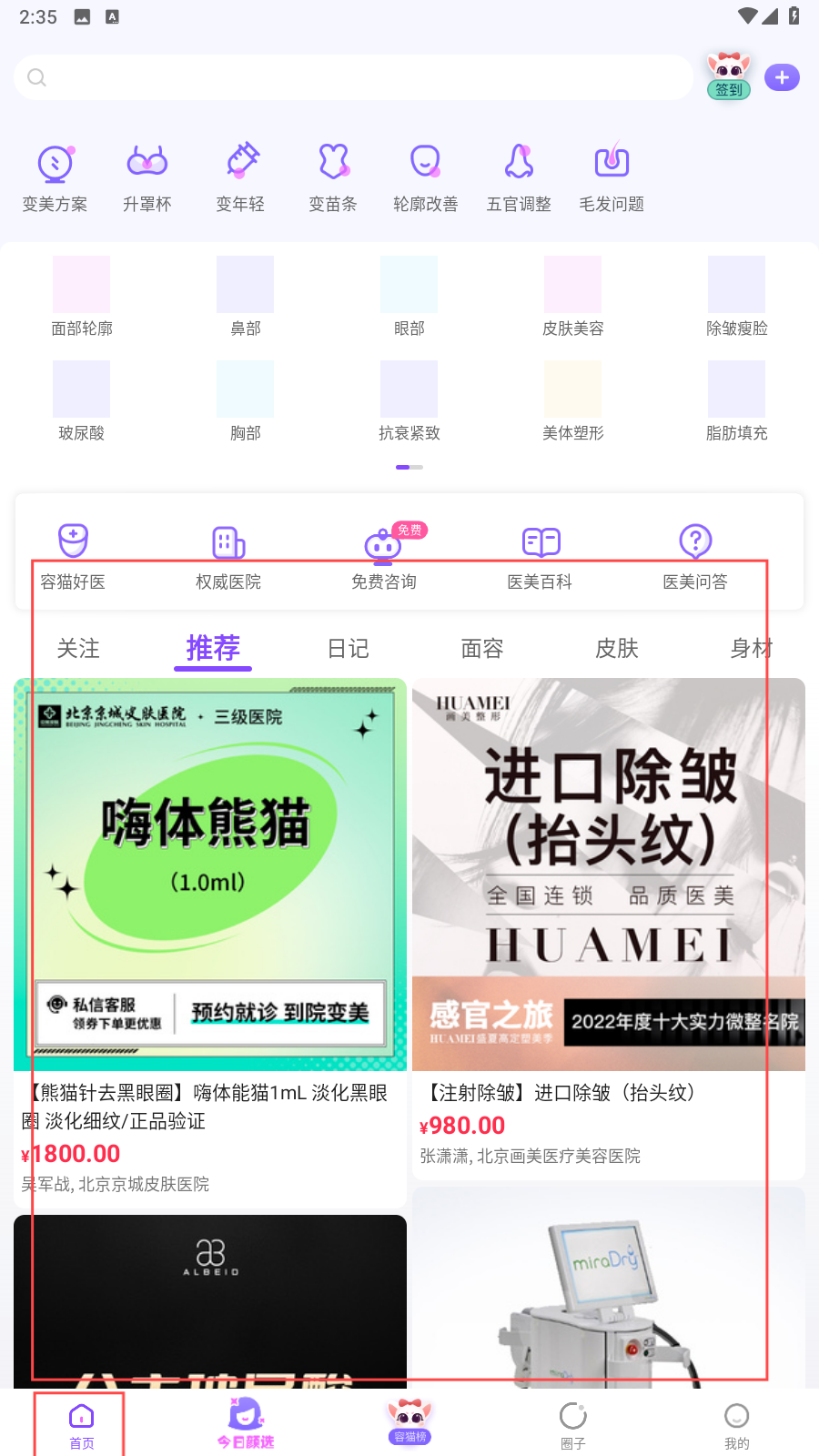
Task: Switch to the 皮肤 tab
Action: pos(617,649)
